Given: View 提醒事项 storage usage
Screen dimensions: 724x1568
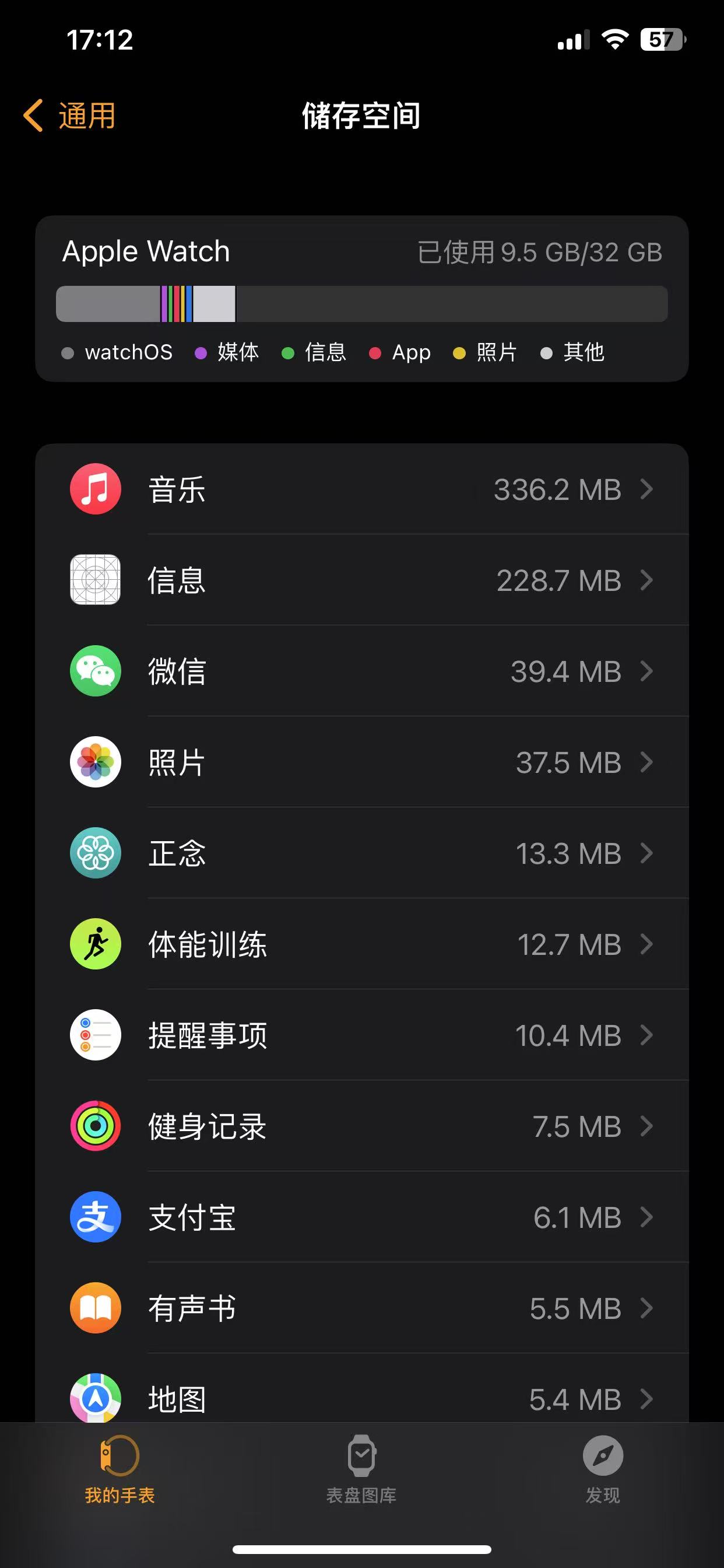Looking at the screenshot, I should (x=361, y=1035).
